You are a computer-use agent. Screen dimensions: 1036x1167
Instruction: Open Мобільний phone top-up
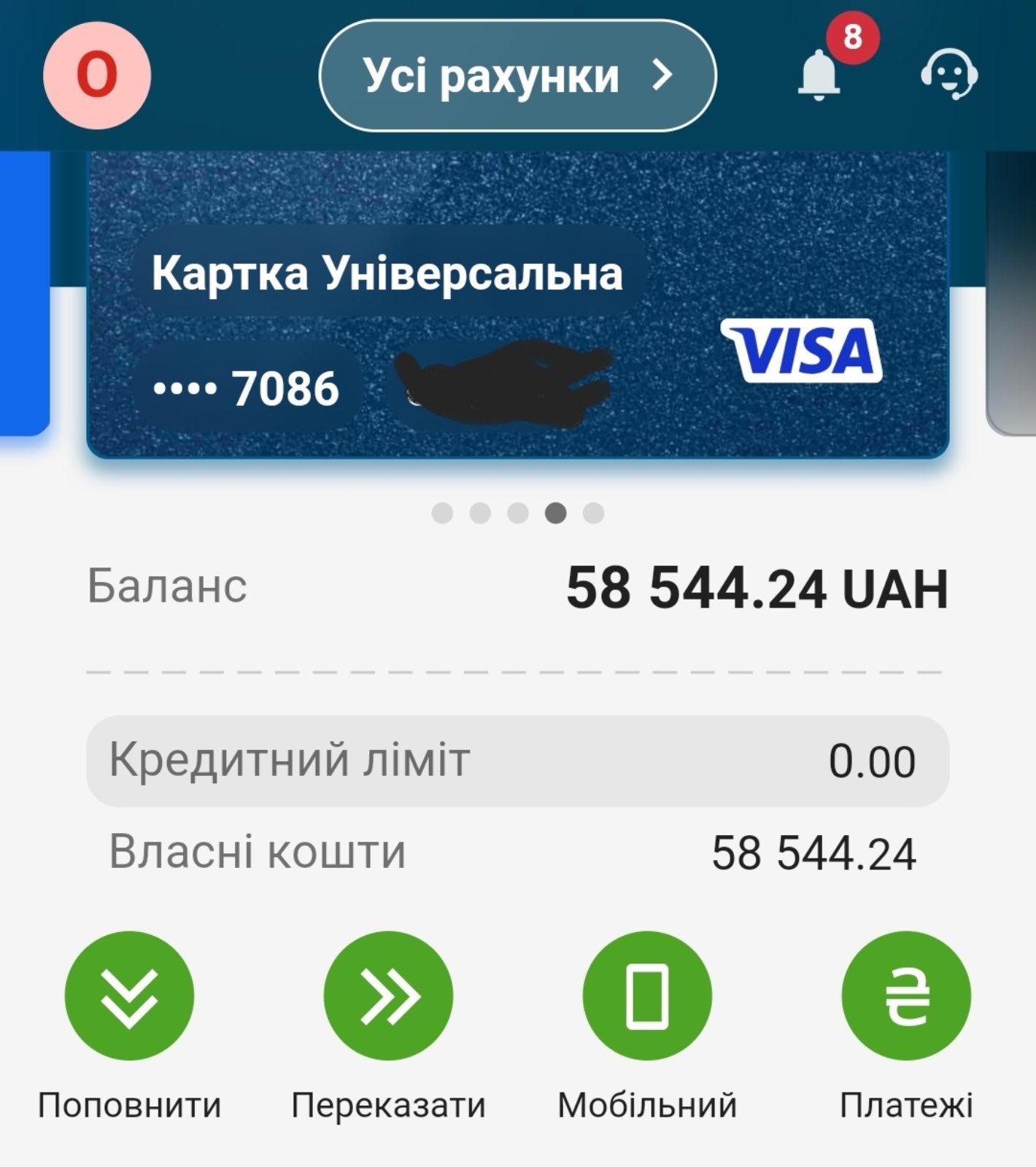point(647,996)
